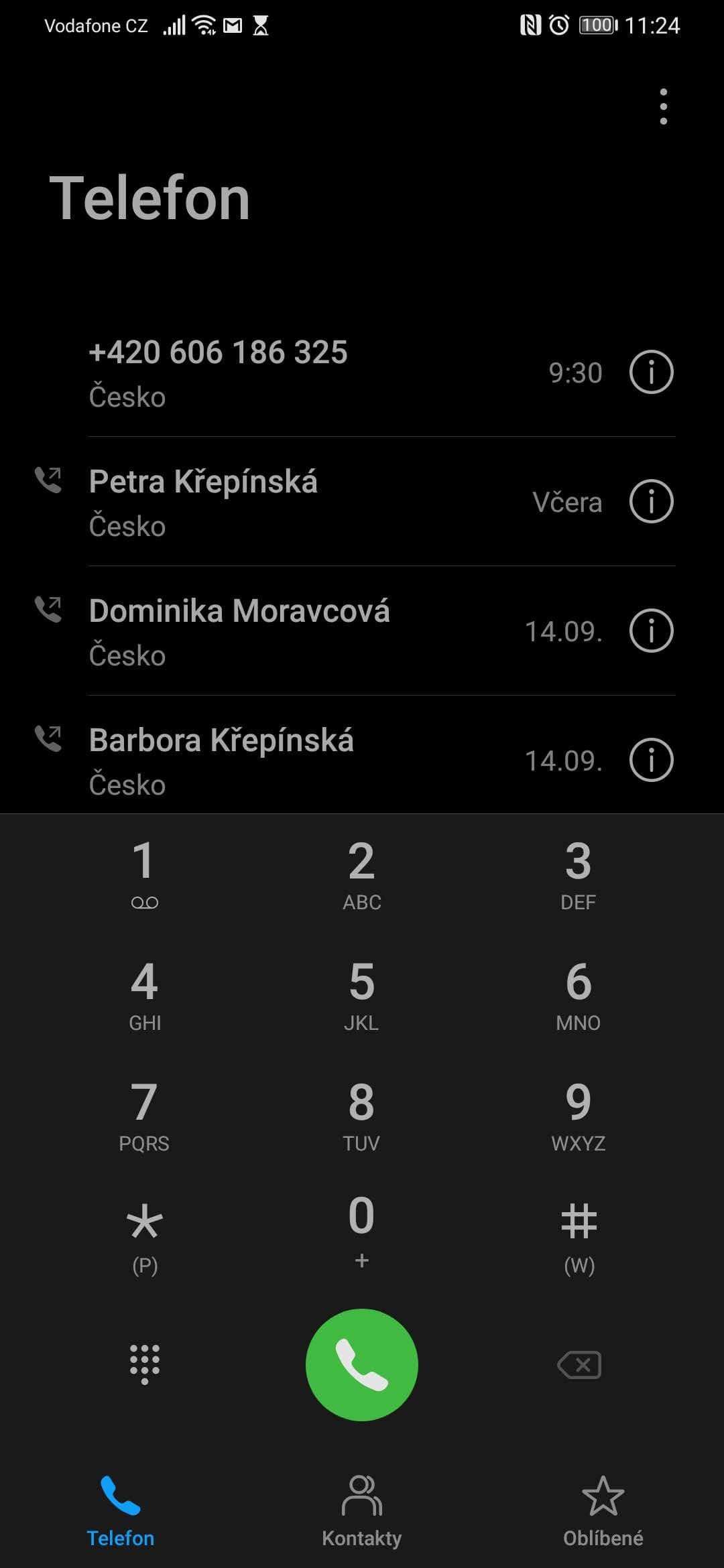Open info for Petra Křepínská call
Screen dimensions: 724x1568
tap(651, 501)
